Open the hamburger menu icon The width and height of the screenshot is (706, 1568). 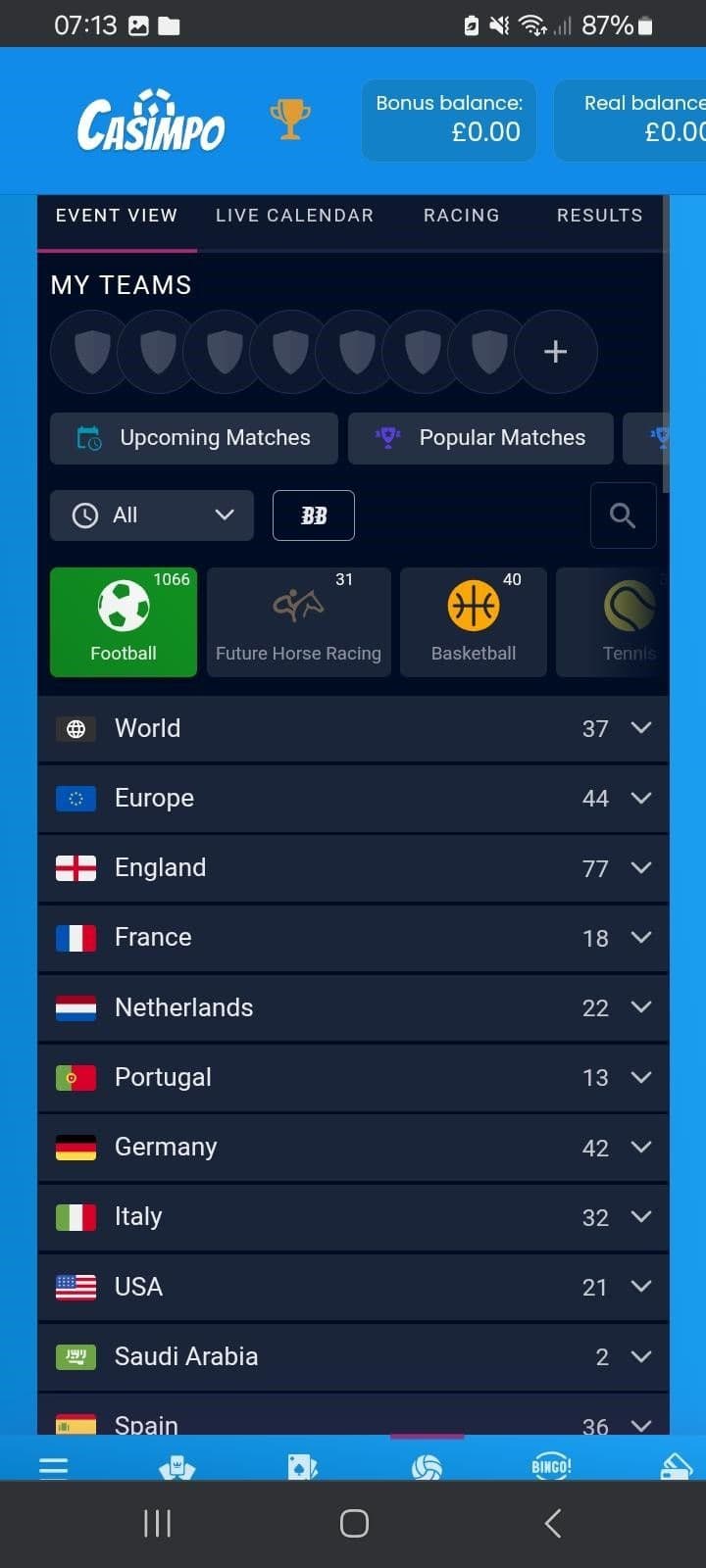point(53,1466)
